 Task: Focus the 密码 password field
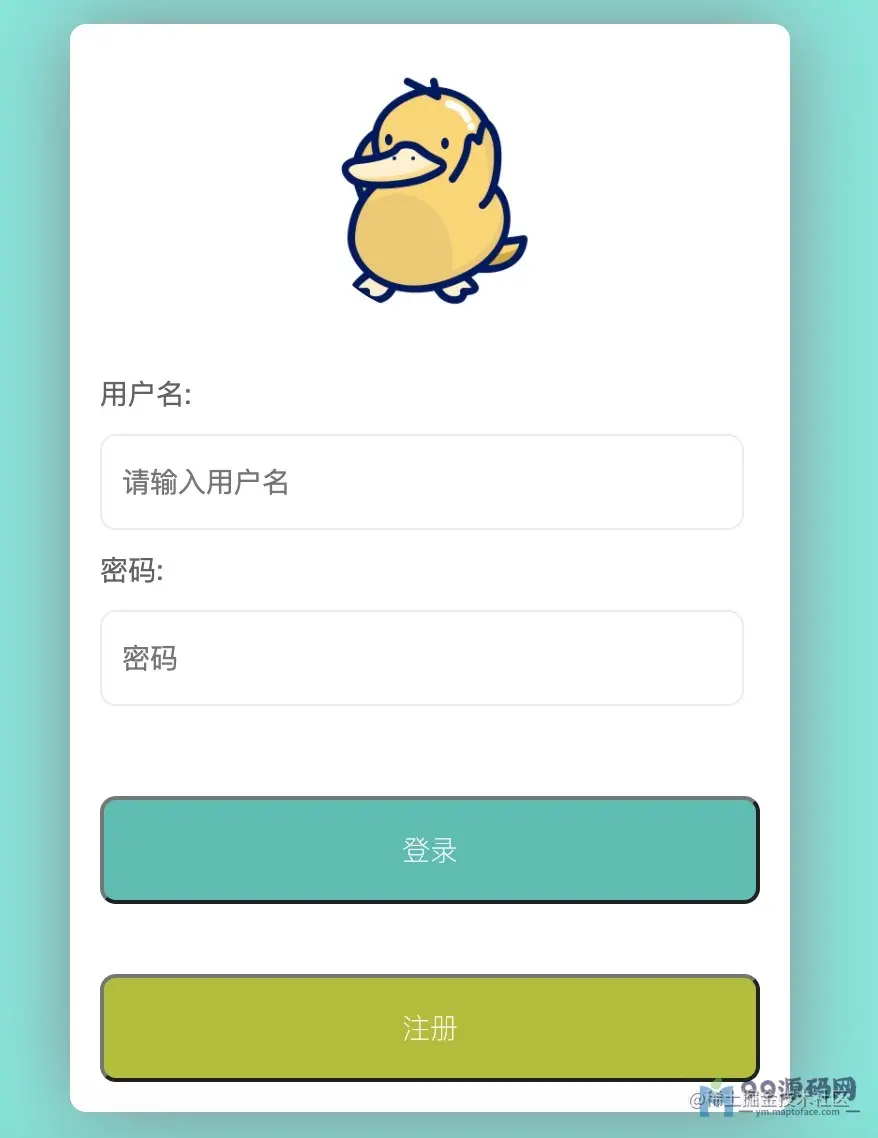point(421,658)
